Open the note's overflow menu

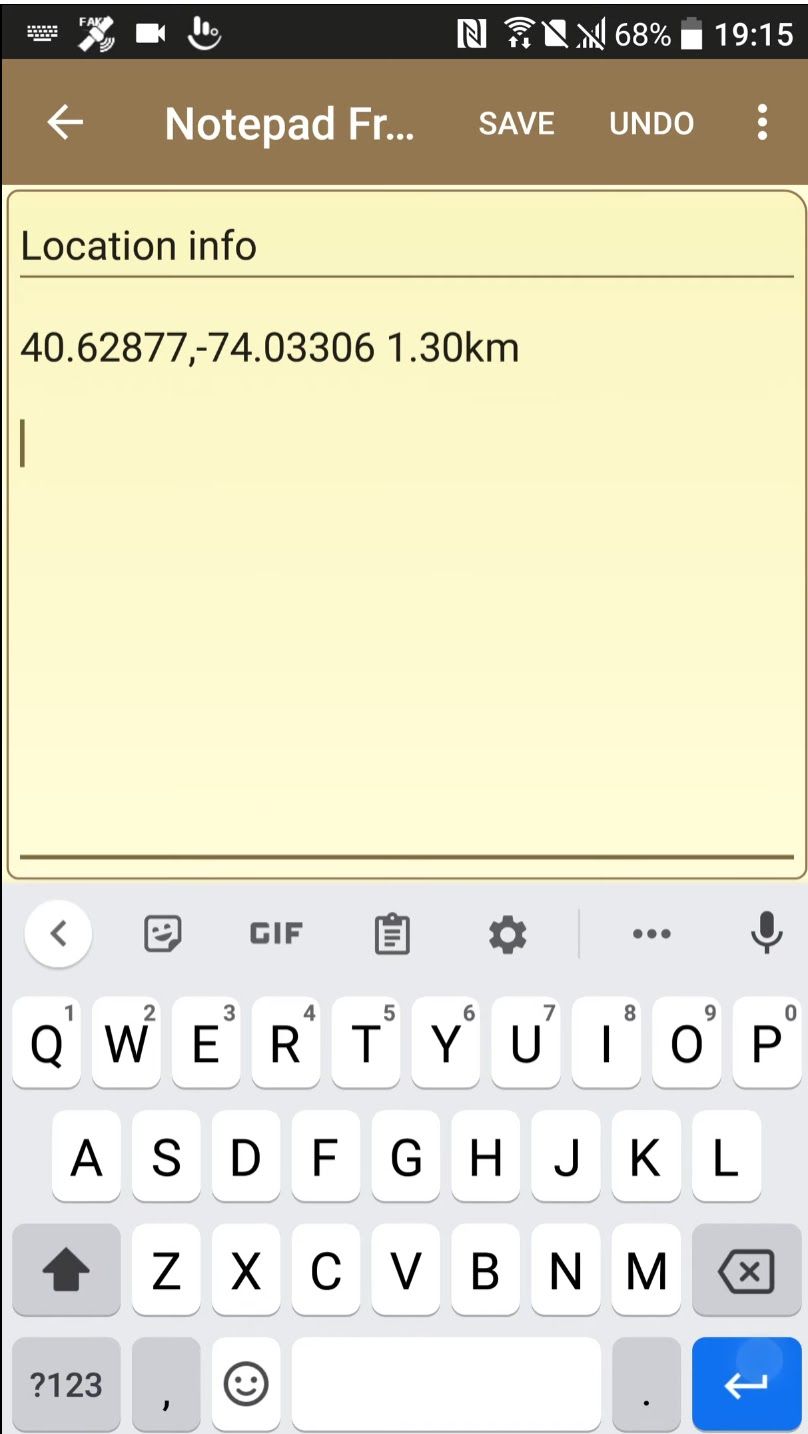click(762, 122)
